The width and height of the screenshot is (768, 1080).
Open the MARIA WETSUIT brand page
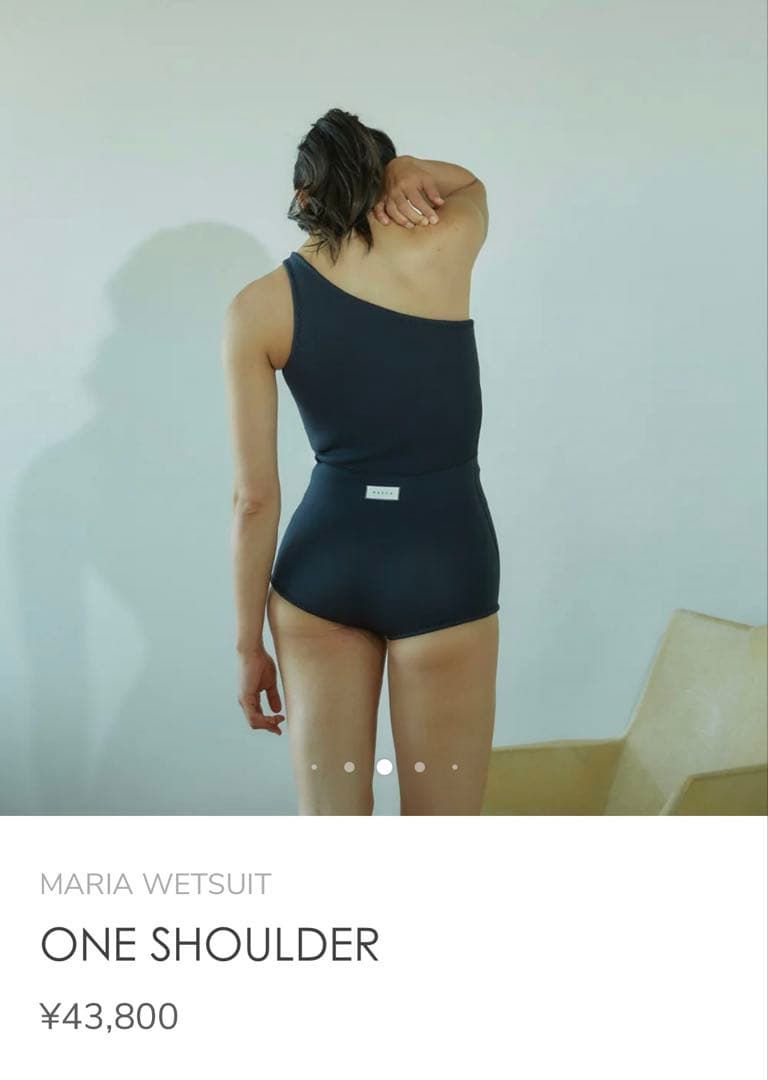(155, 884)
